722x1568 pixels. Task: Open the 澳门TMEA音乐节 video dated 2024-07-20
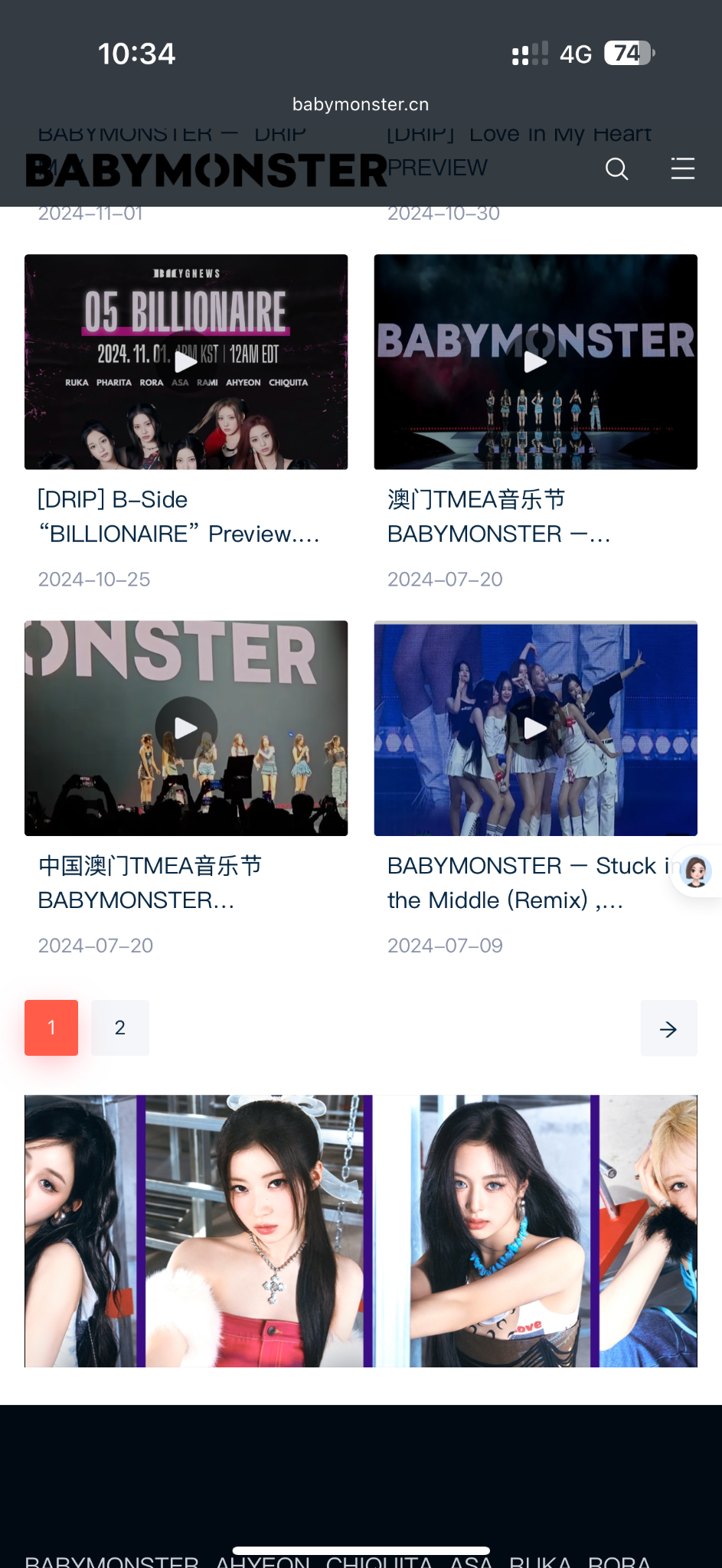(x=535, y=361)
